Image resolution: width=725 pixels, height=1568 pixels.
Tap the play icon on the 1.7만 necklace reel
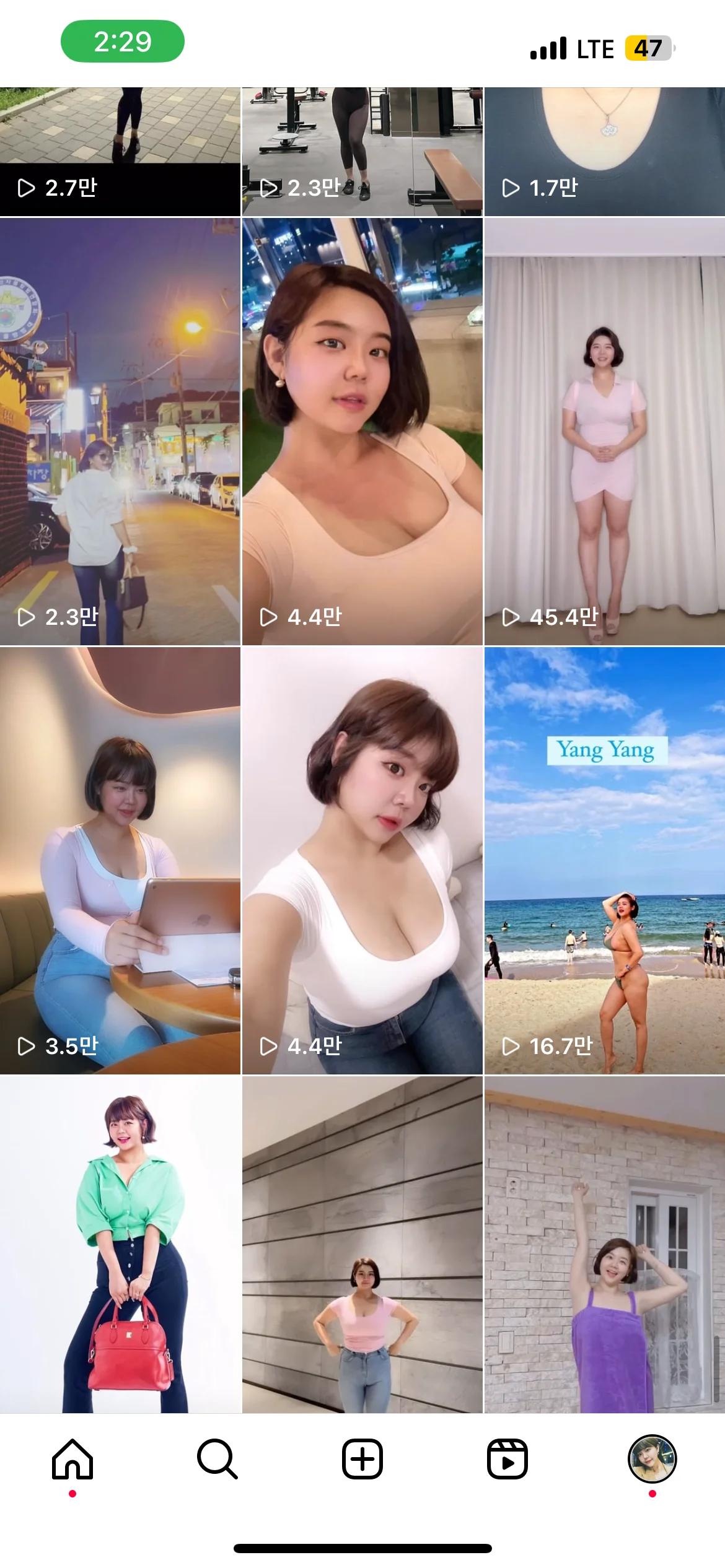coord(512,188)
